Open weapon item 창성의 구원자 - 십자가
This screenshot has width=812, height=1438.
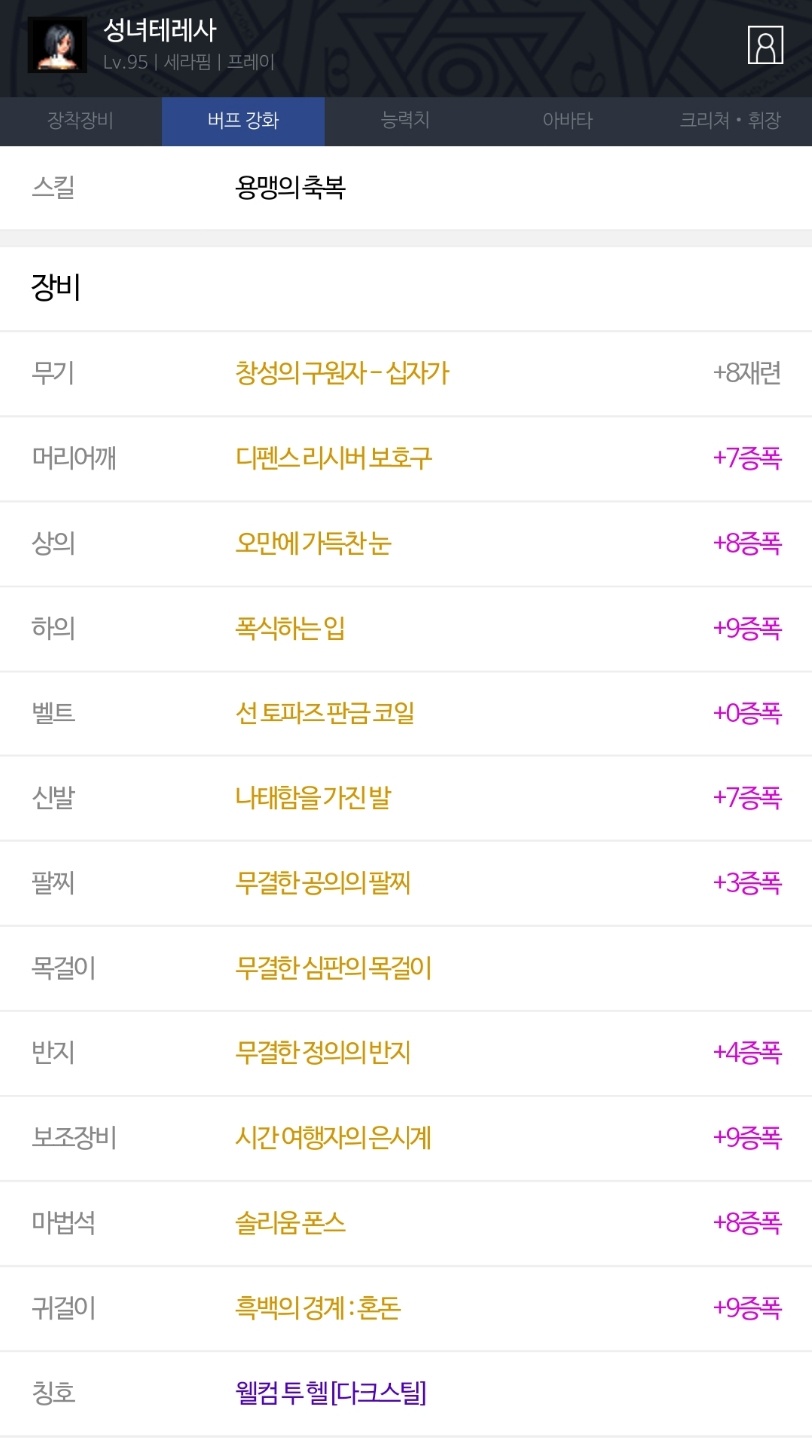coord(342,373)
